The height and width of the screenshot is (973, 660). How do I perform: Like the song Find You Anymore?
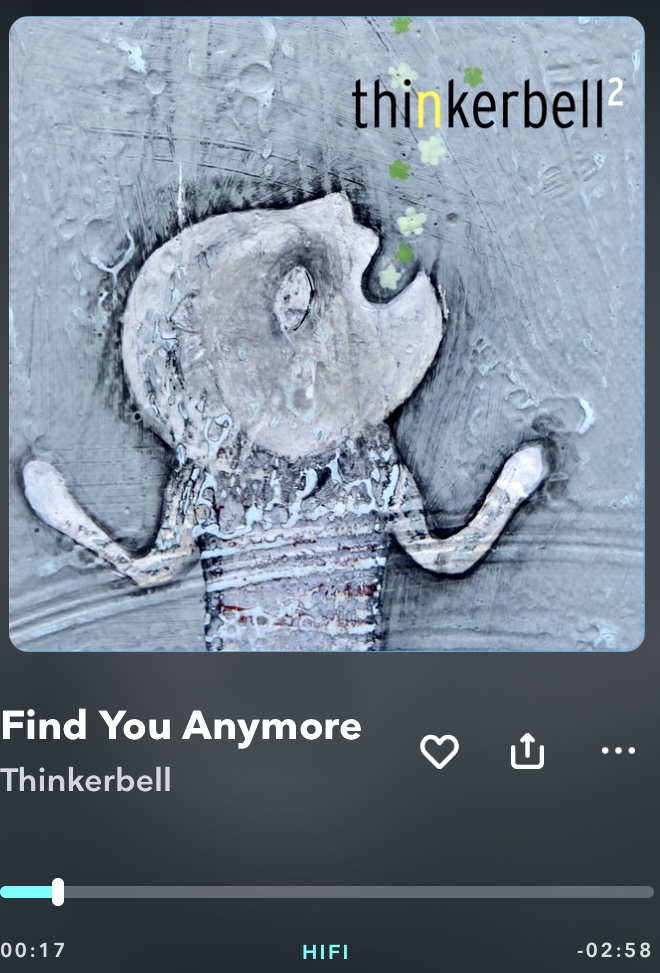439,751
